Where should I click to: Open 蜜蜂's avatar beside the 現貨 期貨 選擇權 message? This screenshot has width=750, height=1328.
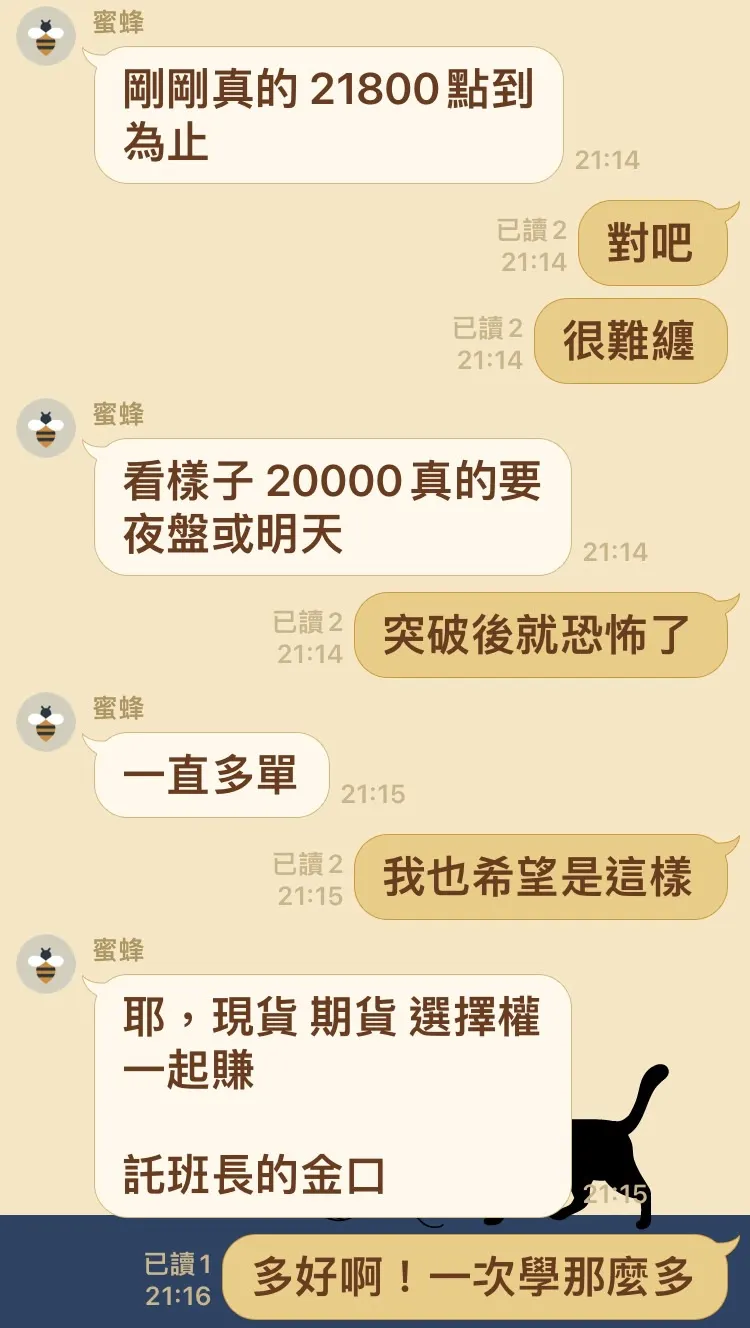(x=46, y=965)
